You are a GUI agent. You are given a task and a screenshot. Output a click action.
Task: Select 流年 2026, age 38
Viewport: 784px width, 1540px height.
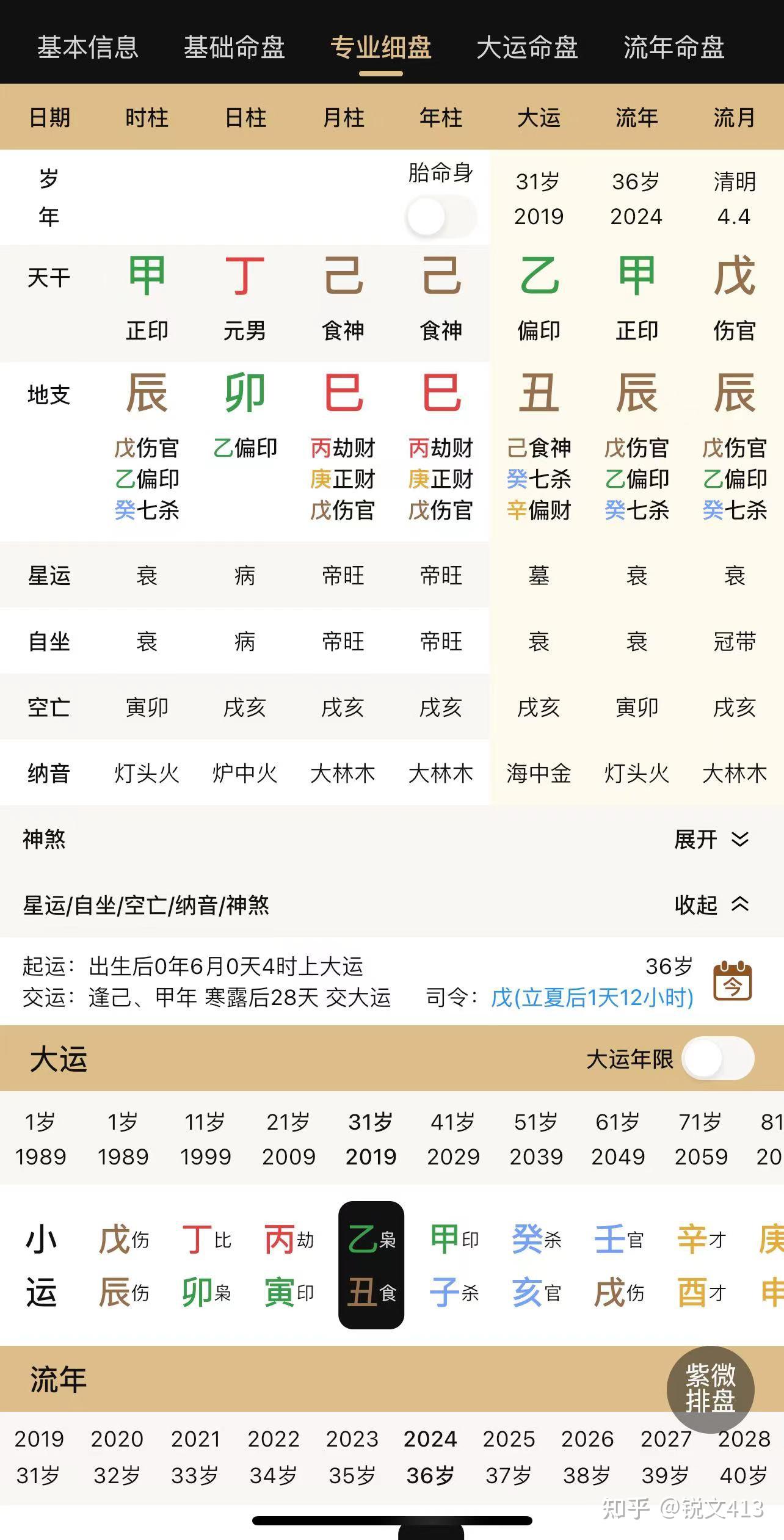pos(587,1457)
